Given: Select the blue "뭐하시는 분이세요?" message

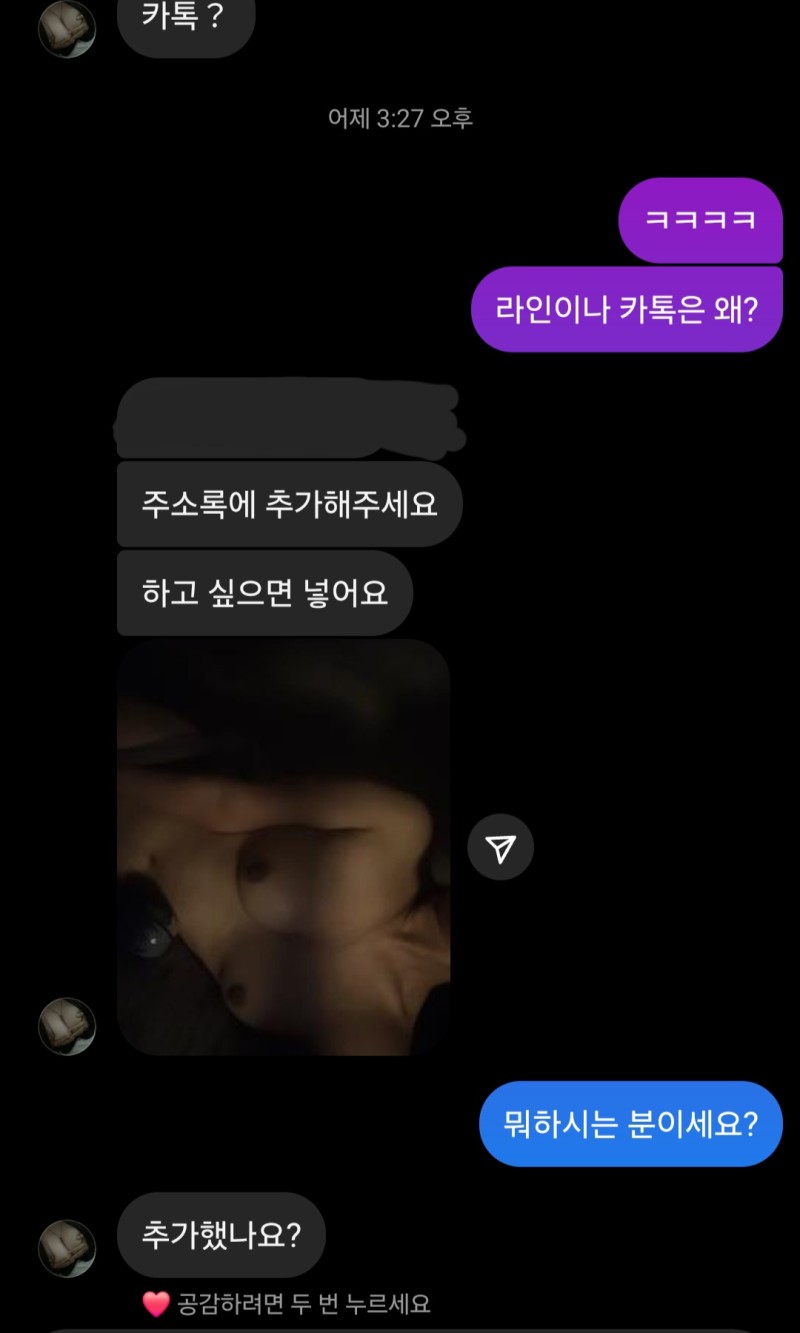Looking at the screenshot, I should [631, 1123].
